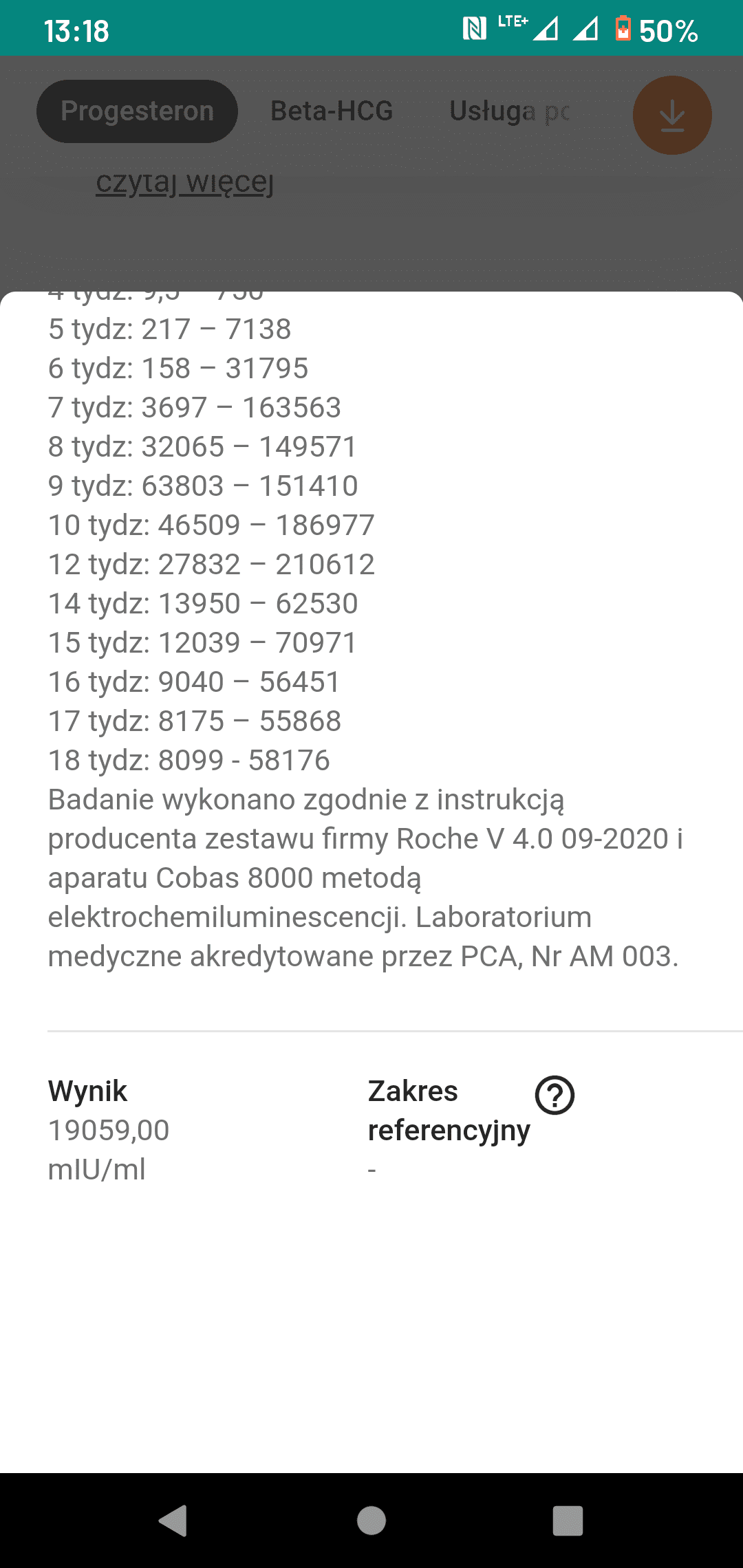Image resolution: width=743 pixels, height=1568 pixels.
Task: Download the results with the orange button
Action: tap(671, 115)
